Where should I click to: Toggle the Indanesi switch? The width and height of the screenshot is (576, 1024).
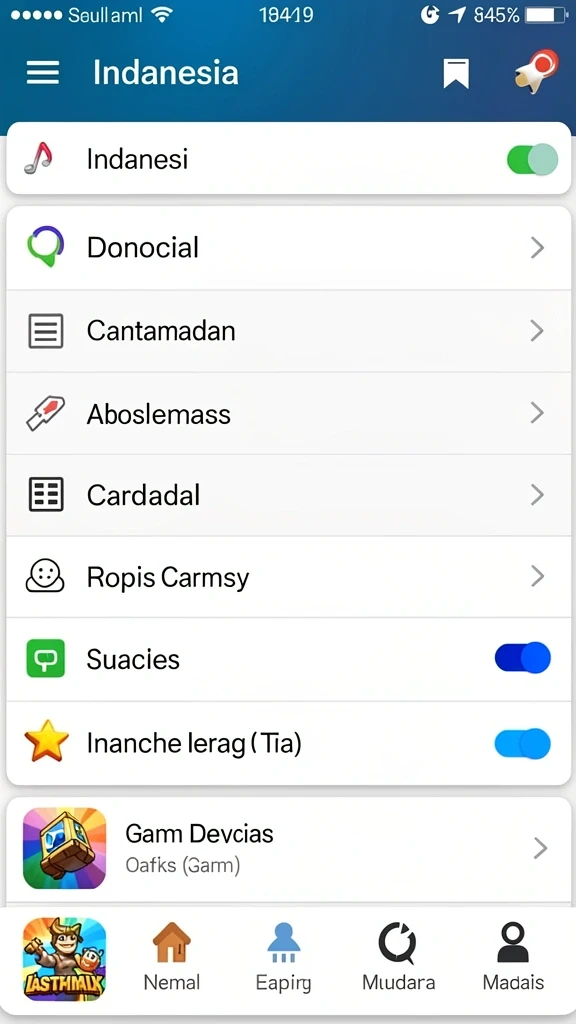[x=532, y=159]
